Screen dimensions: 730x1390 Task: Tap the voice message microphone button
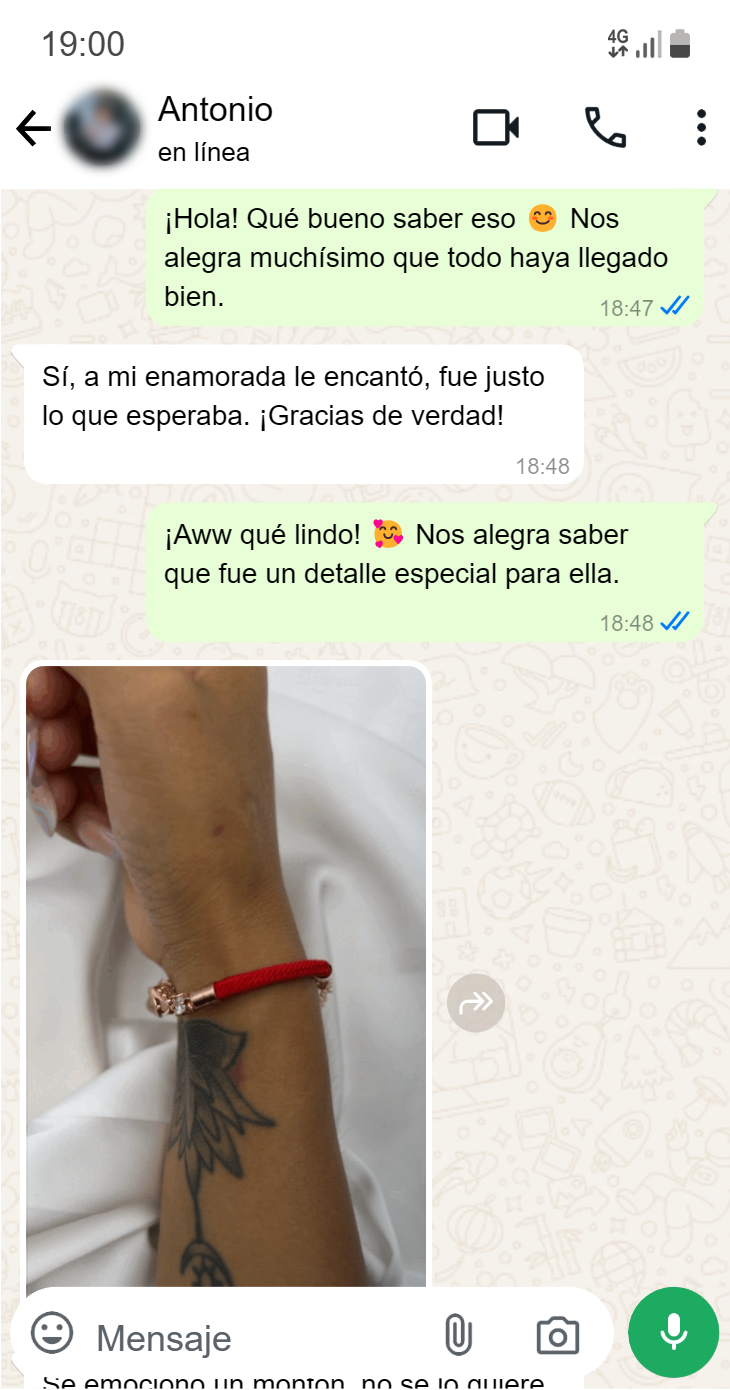(x=673, y=1332)
